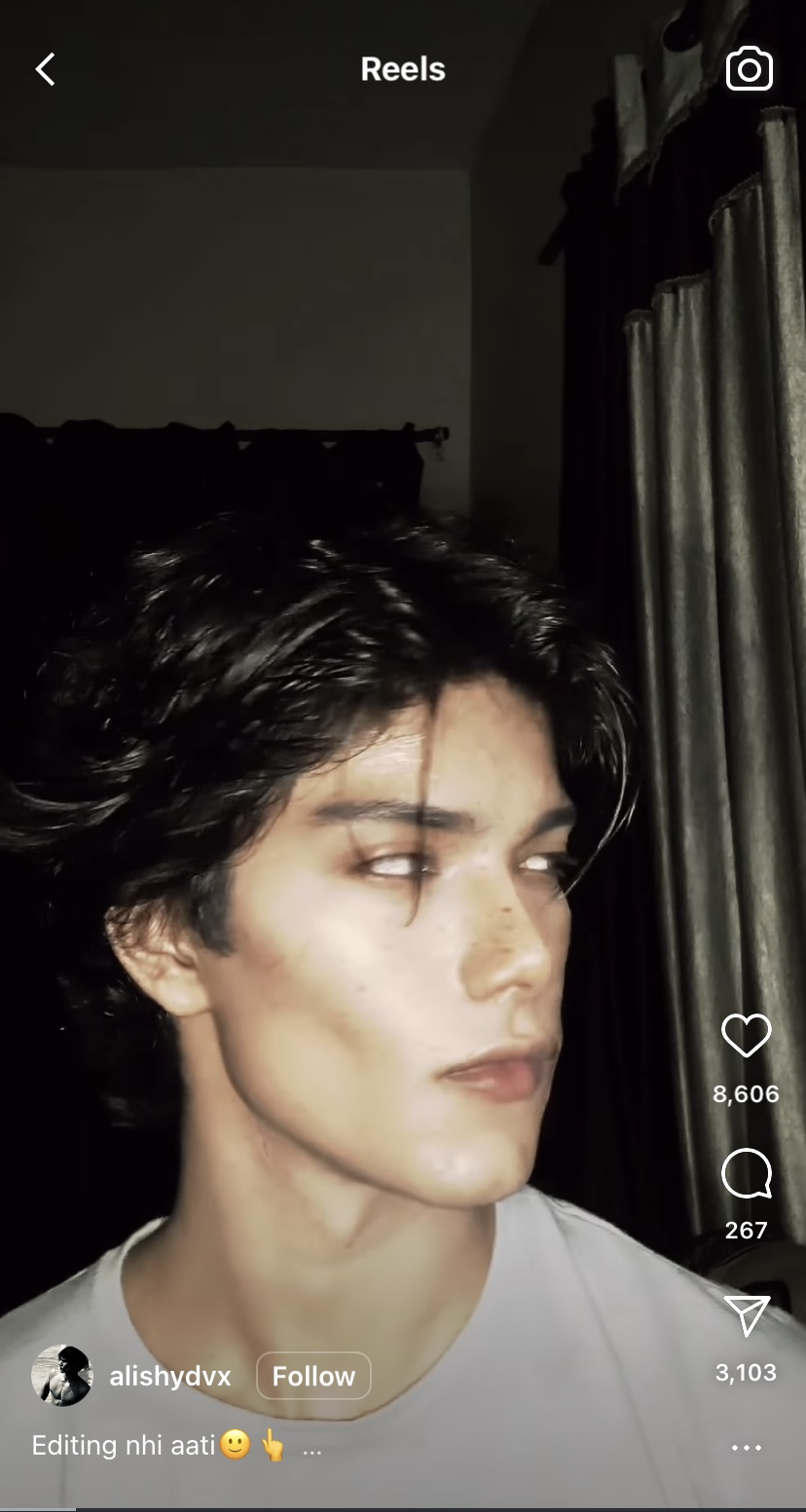The width and height of the screenshot is (806, 1512).
Task: Visit the alishydvx username link
Action: 170,1376
